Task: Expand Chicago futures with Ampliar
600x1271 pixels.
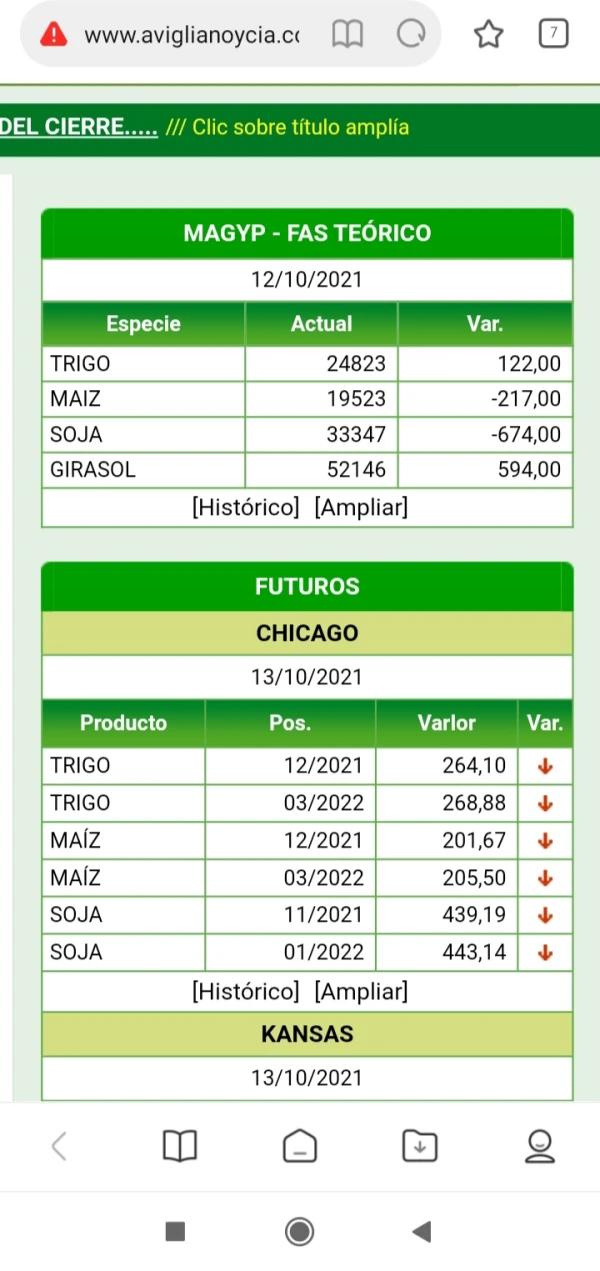Action: [361, 992]
